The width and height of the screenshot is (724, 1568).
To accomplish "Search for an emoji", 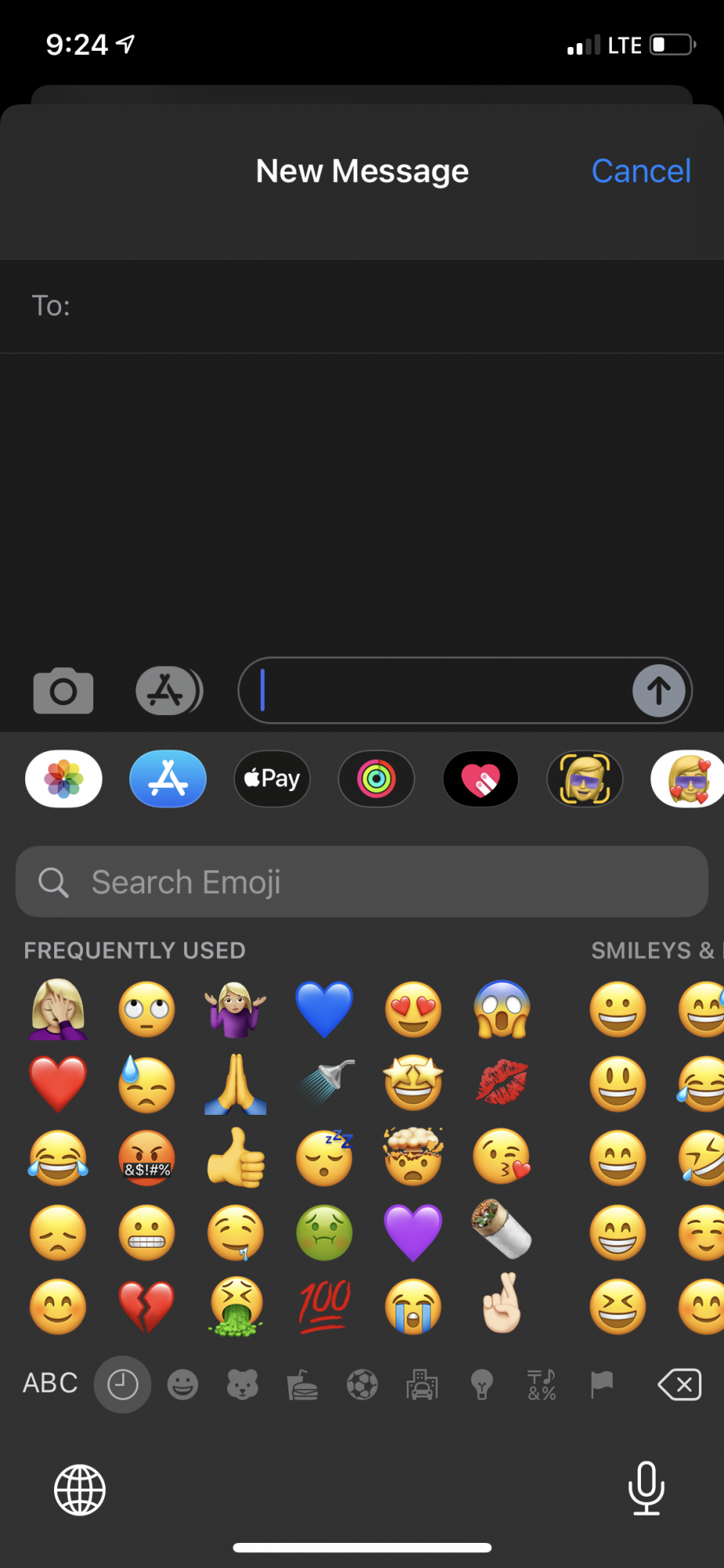I will (x=362, y=882).
